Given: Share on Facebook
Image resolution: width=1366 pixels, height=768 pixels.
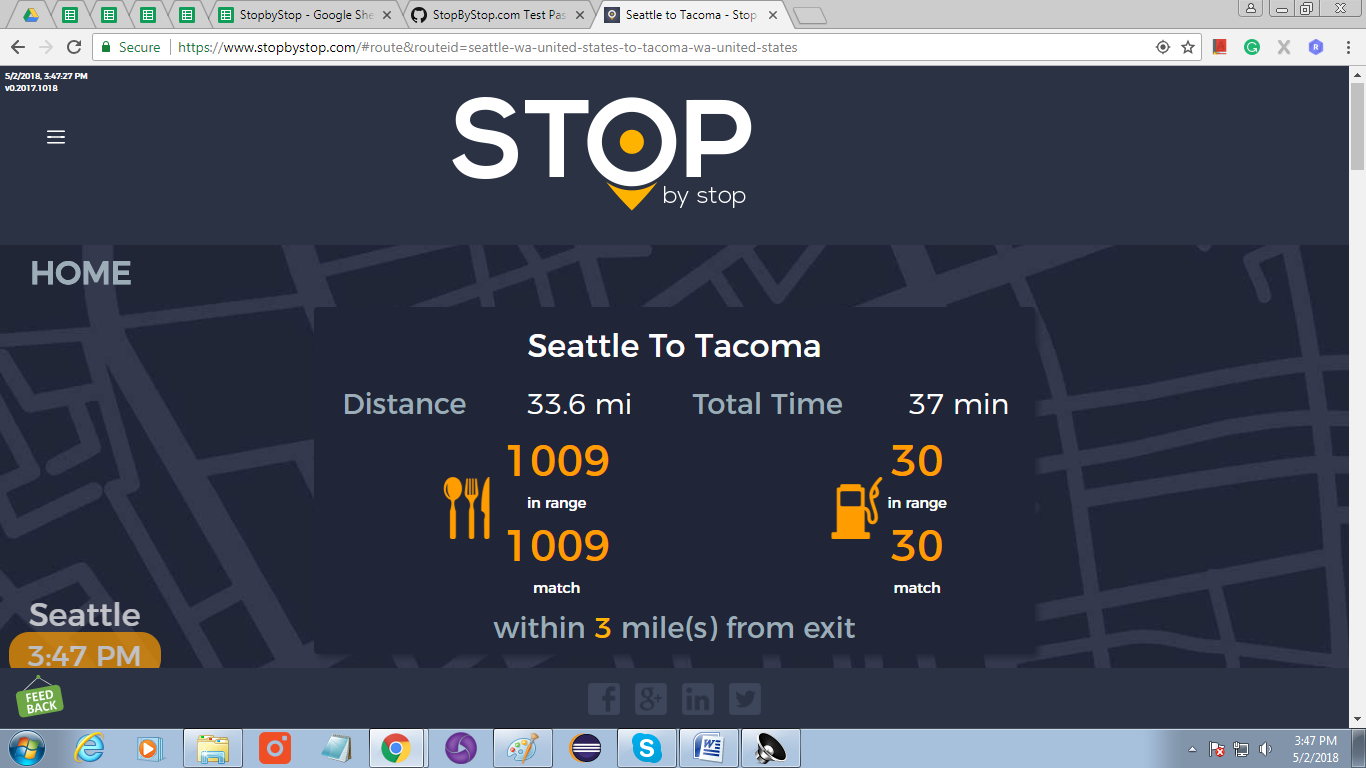Looking at the screenshot, I should [x=604, y=698].
